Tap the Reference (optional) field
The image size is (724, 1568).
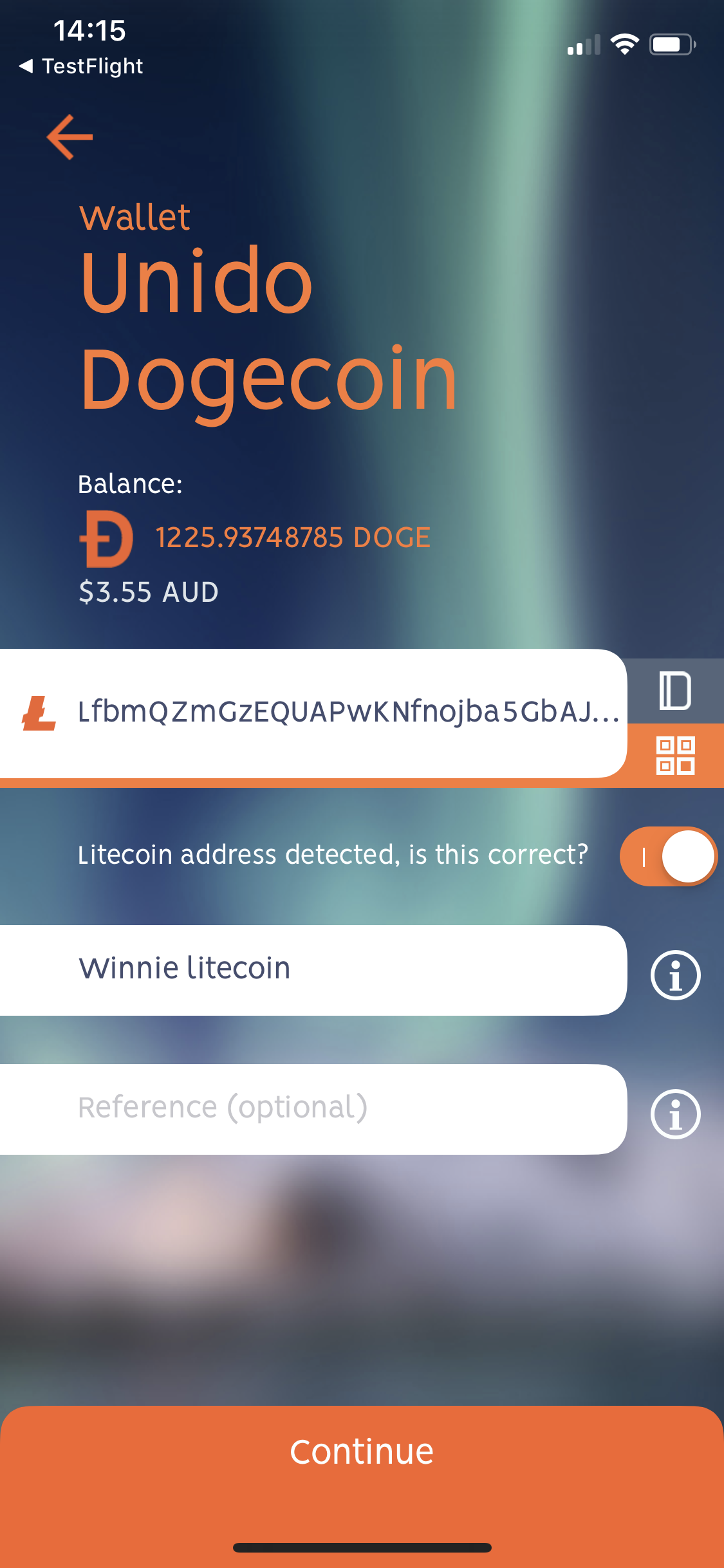click(313, 1108)
